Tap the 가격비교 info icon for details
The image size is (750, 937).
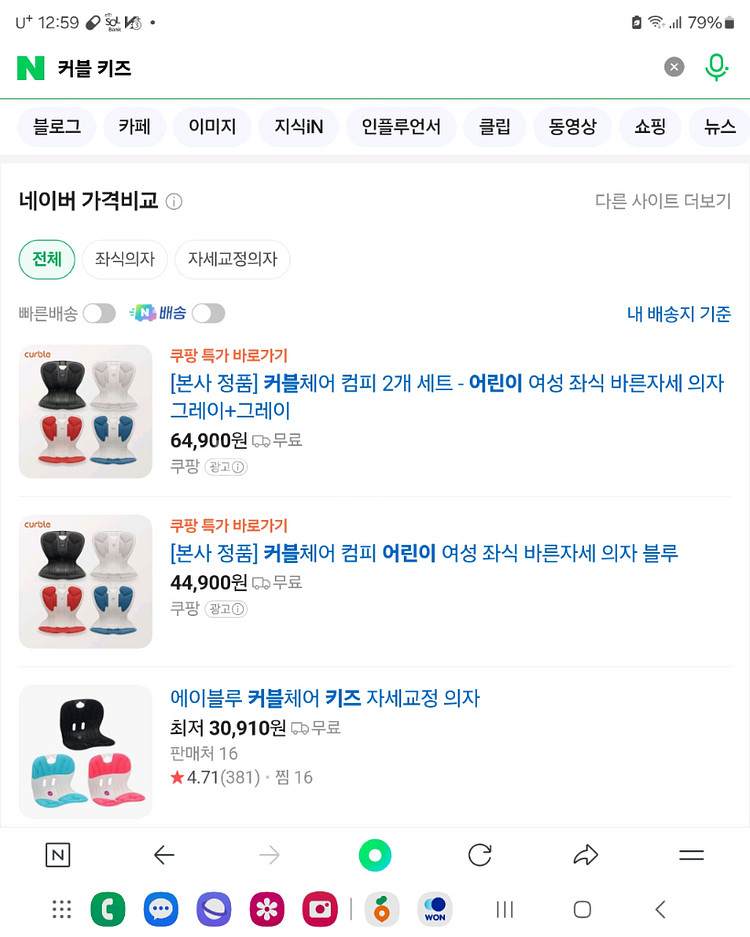(x=174, y=201)
